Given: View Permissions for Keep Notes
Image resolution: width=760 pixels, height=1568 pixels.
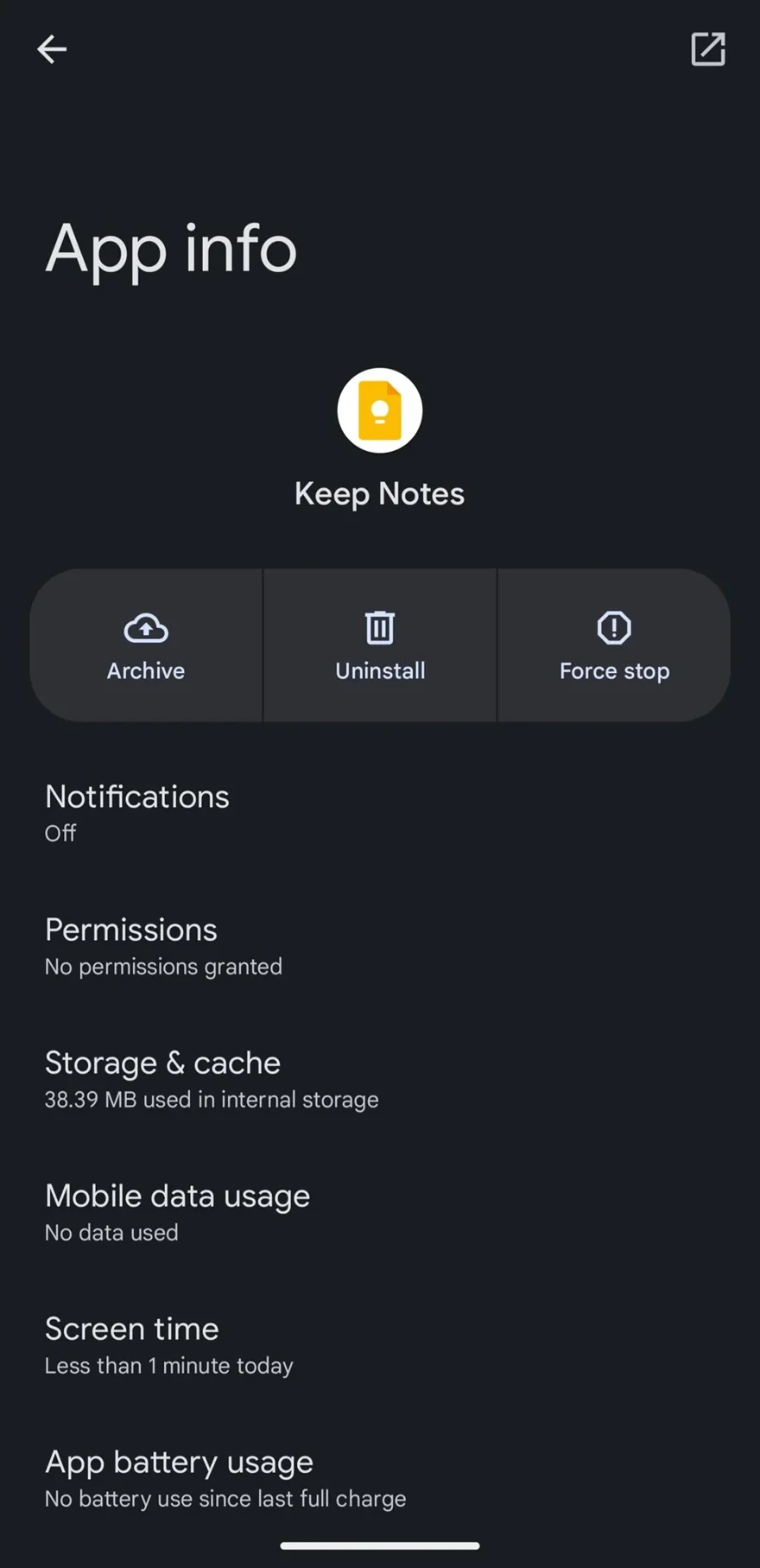Looking at the screenshot, I should click(164, 945).
